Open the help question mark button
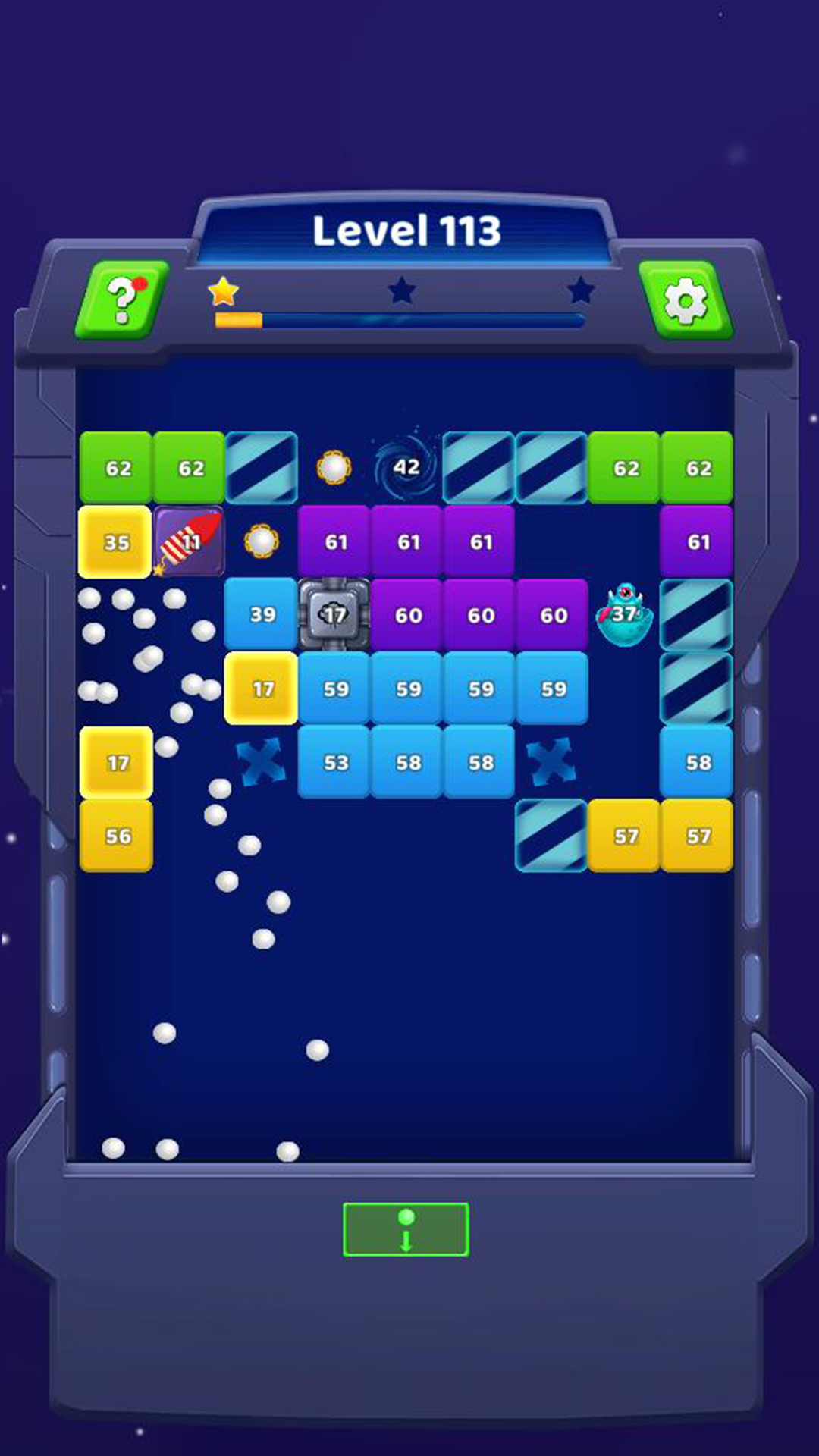Screen dimensions: 819x1456 121,300
